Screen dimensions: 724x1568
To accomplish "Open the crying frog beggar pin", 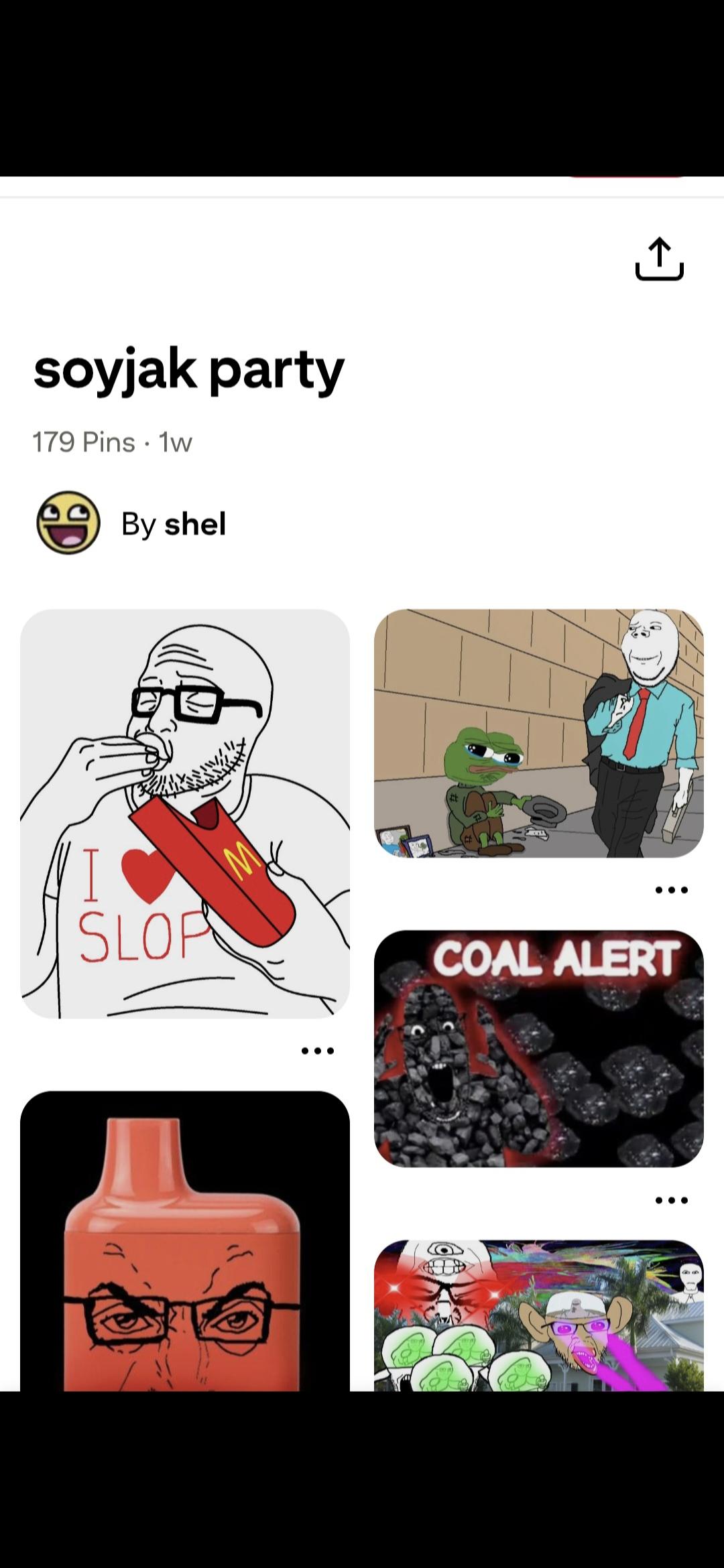I will 539,733.
